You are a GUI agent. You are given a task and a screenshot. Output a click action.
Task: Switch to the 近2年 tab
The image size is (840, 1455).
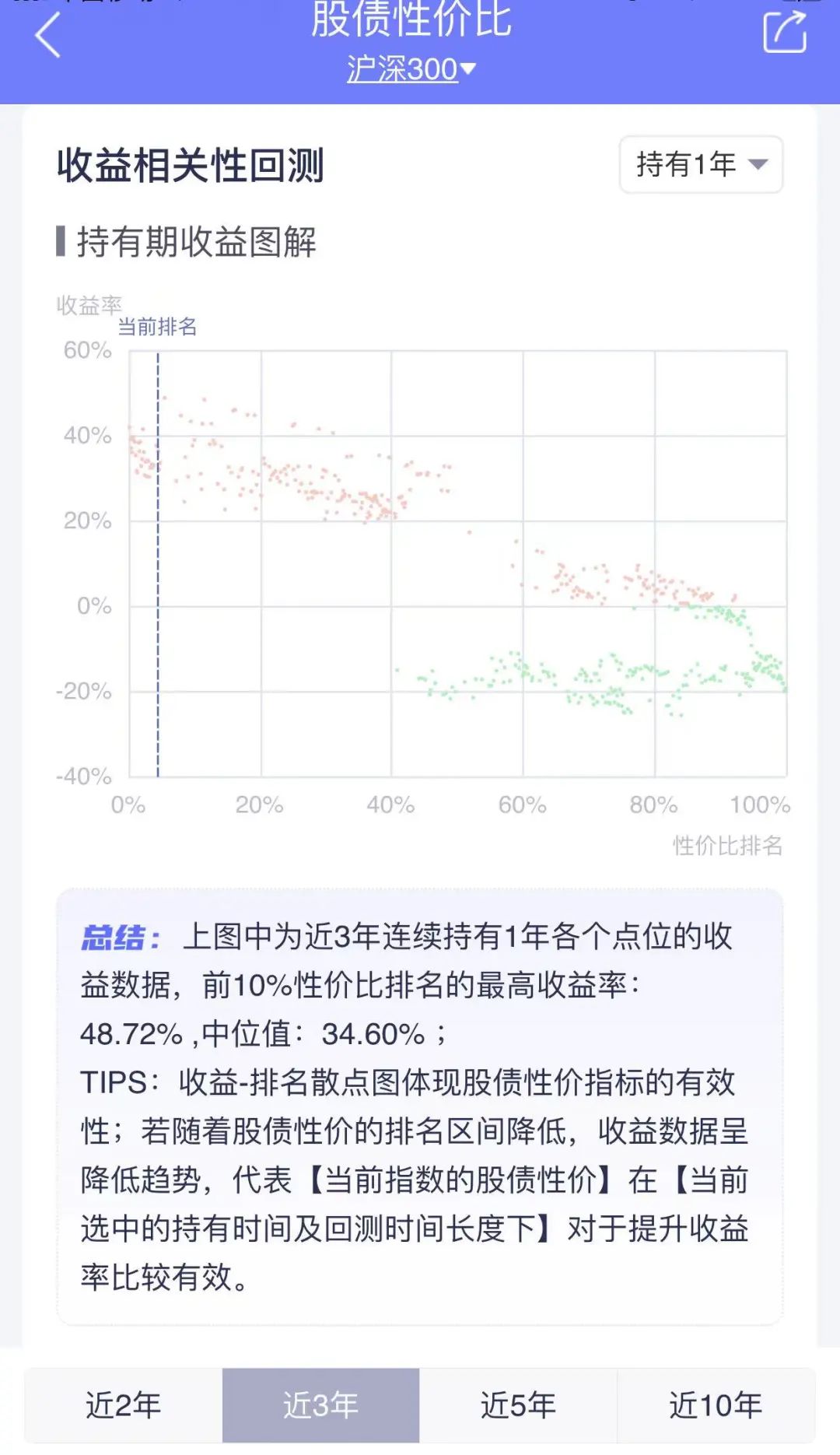click(x=124, y=1405)
